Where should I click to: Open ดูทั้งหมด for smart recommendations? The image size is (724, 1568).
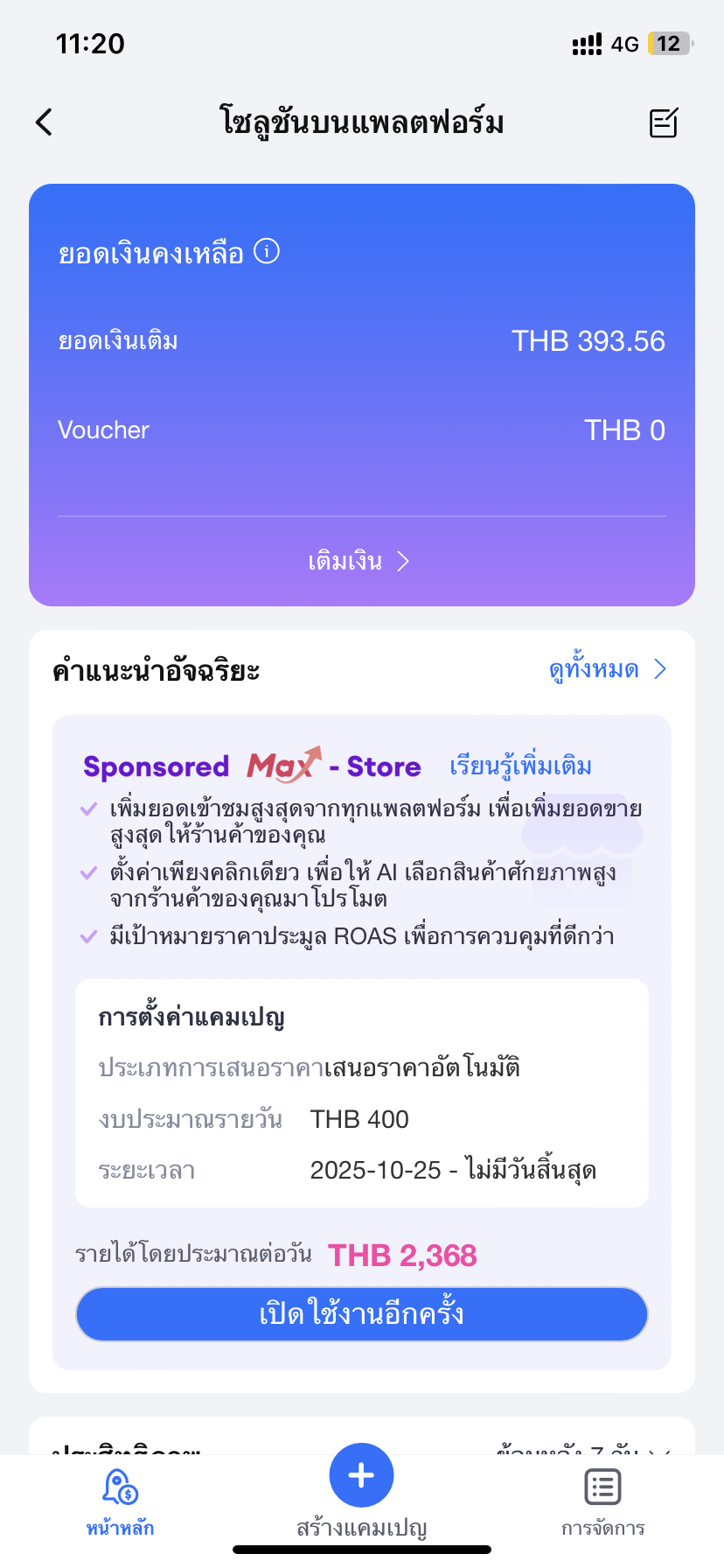tap(608, 669)
